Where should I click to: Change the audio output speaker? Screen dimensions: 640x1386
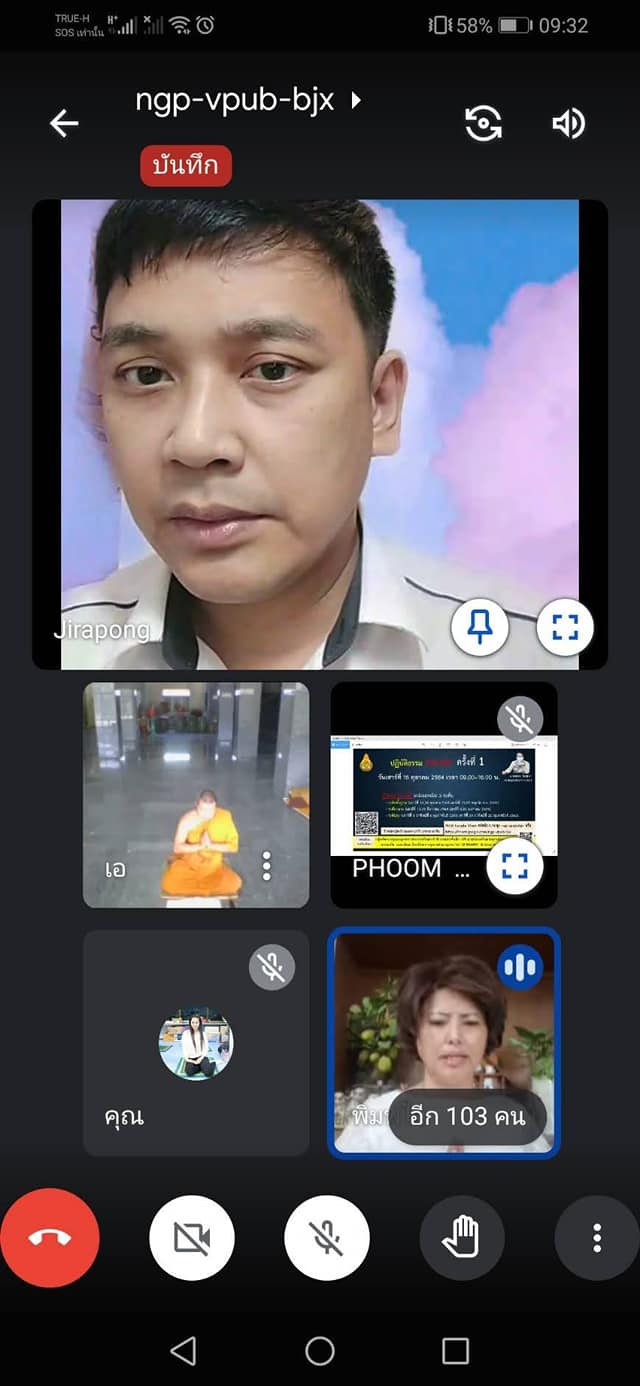pos(568,123)
